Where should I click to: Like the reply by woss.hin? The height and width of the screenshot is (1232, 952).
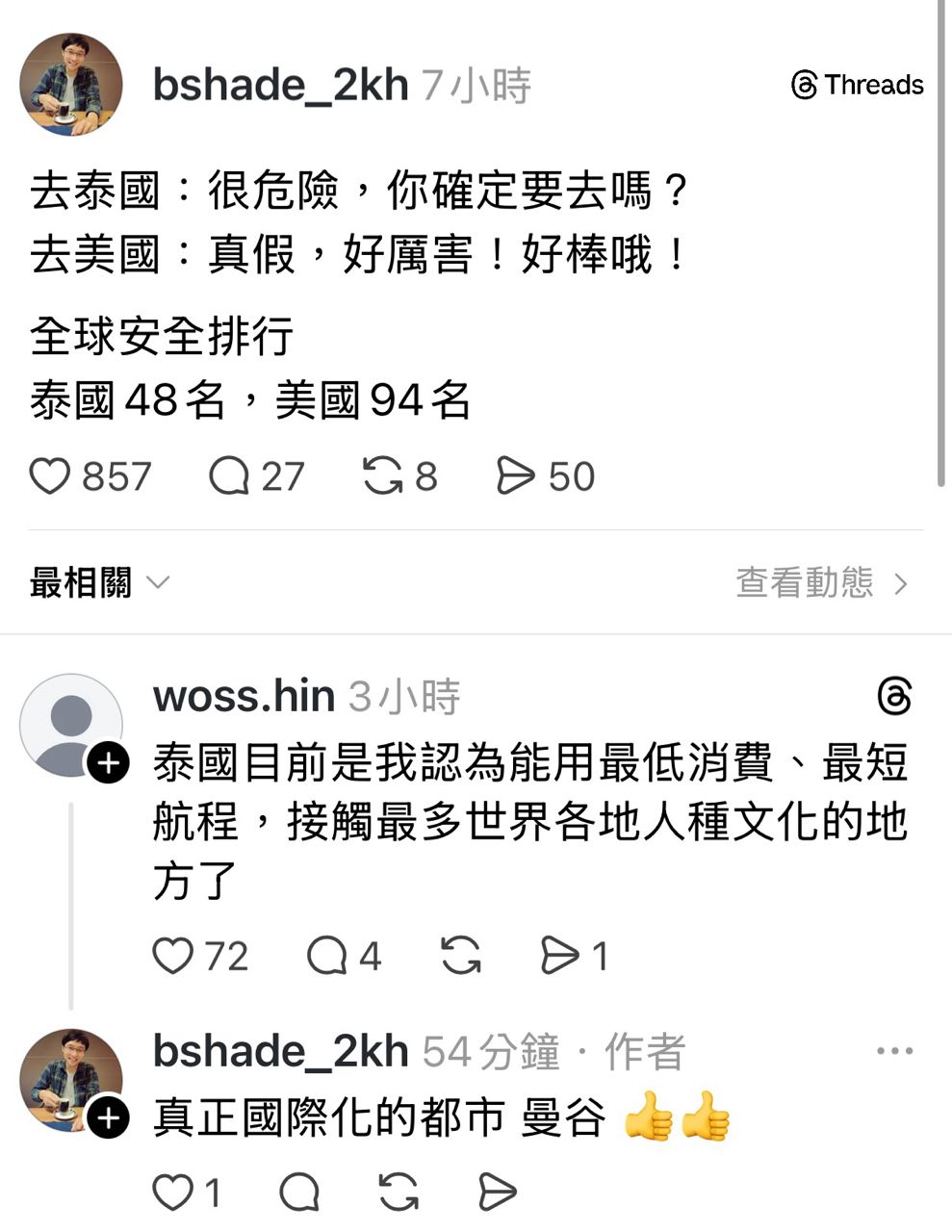[173, 956]
